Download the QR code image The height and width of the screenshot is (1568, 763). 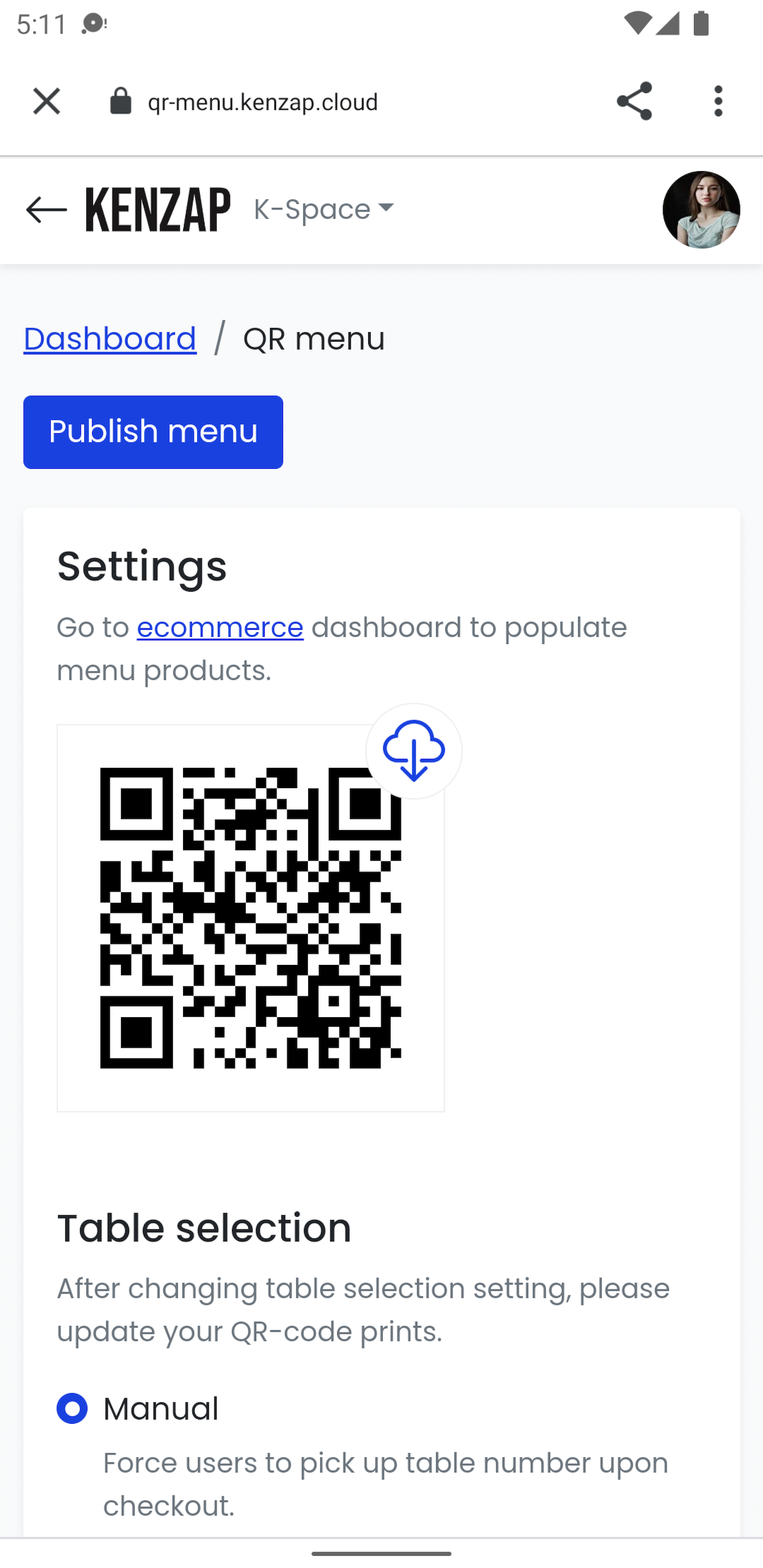click(x=414, y=751)
